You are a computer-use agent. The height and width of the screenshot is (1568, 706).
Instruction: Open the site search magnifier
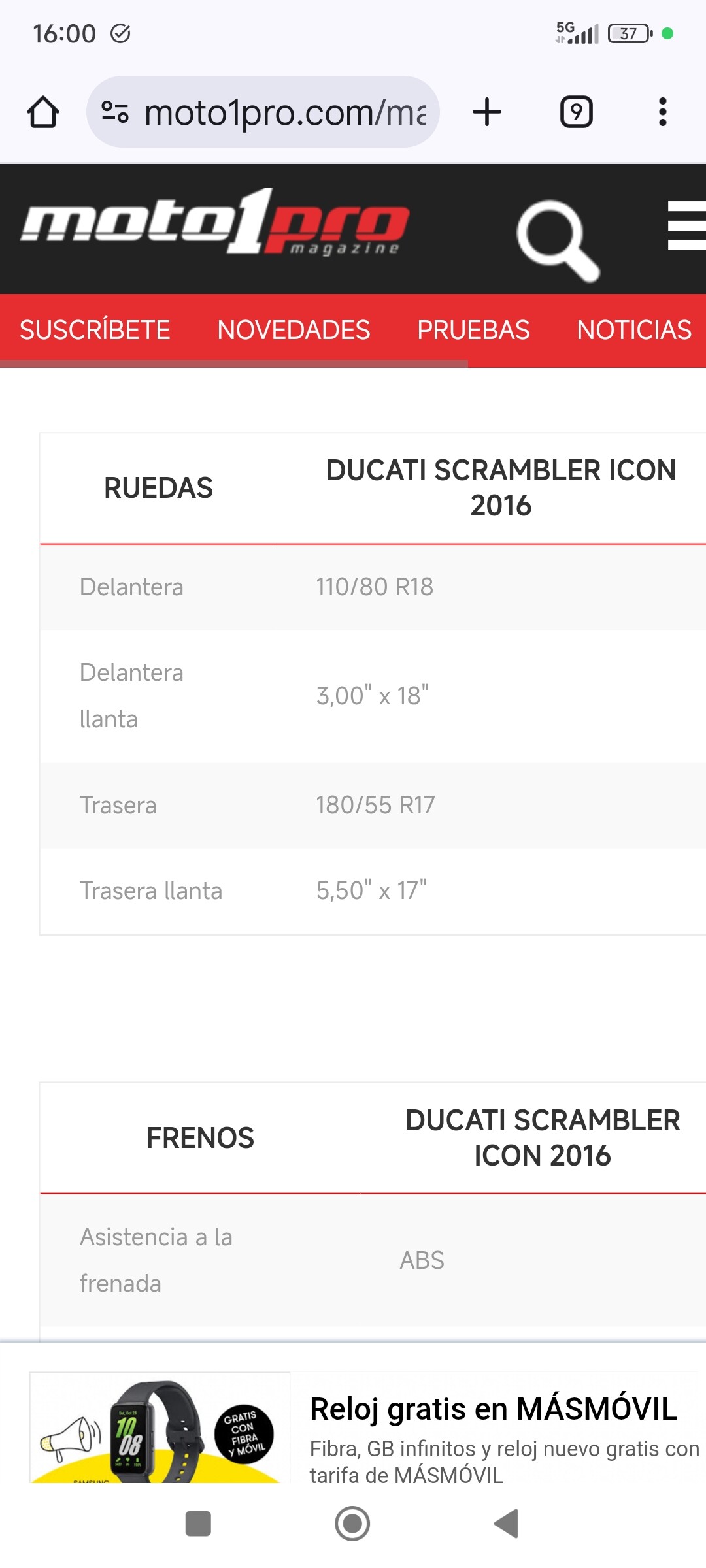pyautogui.click(x=558, y=240)
